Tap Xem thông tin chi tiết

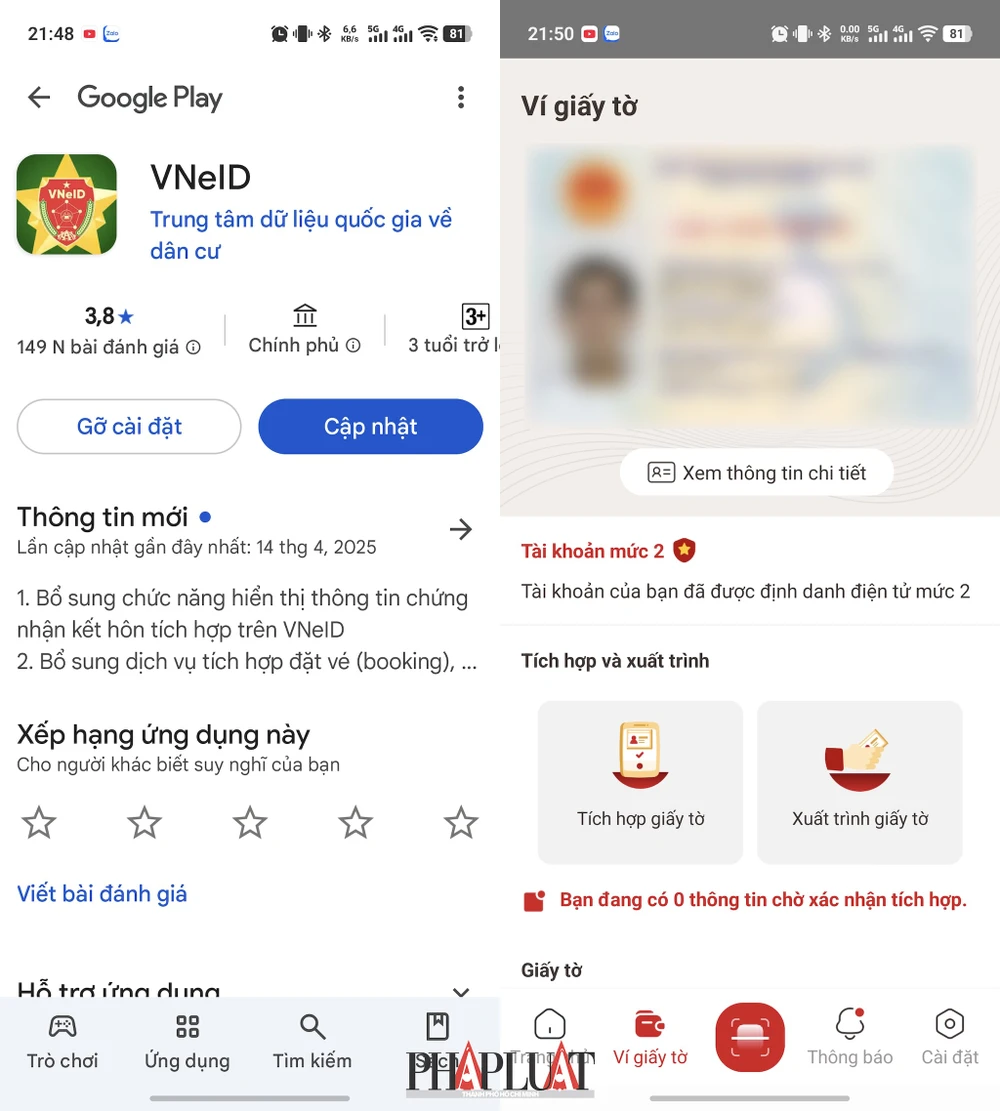(756, 472)
